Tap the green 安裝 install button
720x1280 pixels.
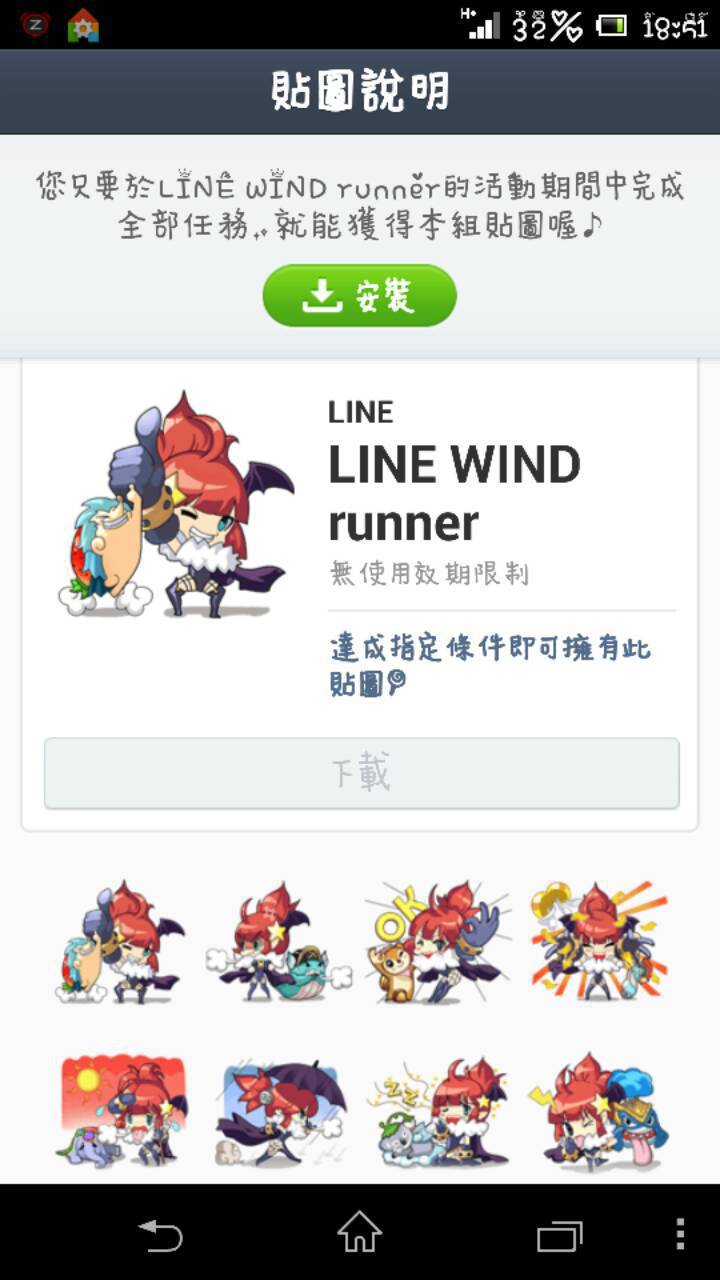(x=360, y=295)
